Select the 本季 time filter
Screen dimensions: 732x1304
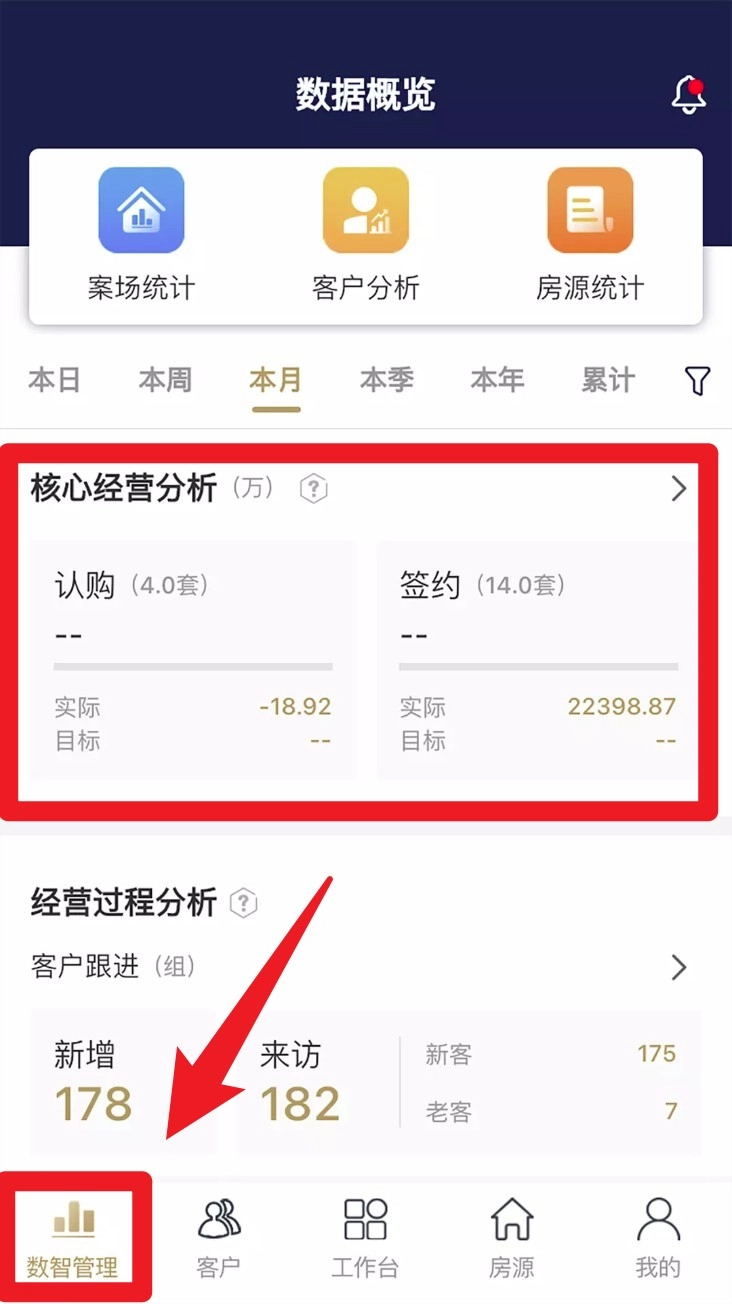pyautogui.click(x=386, y=380)
